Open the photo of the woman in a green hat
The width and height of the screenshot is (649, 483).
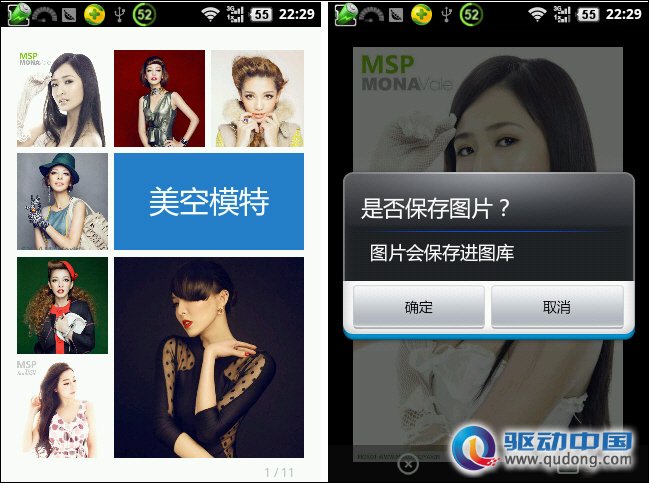[62, 201]
